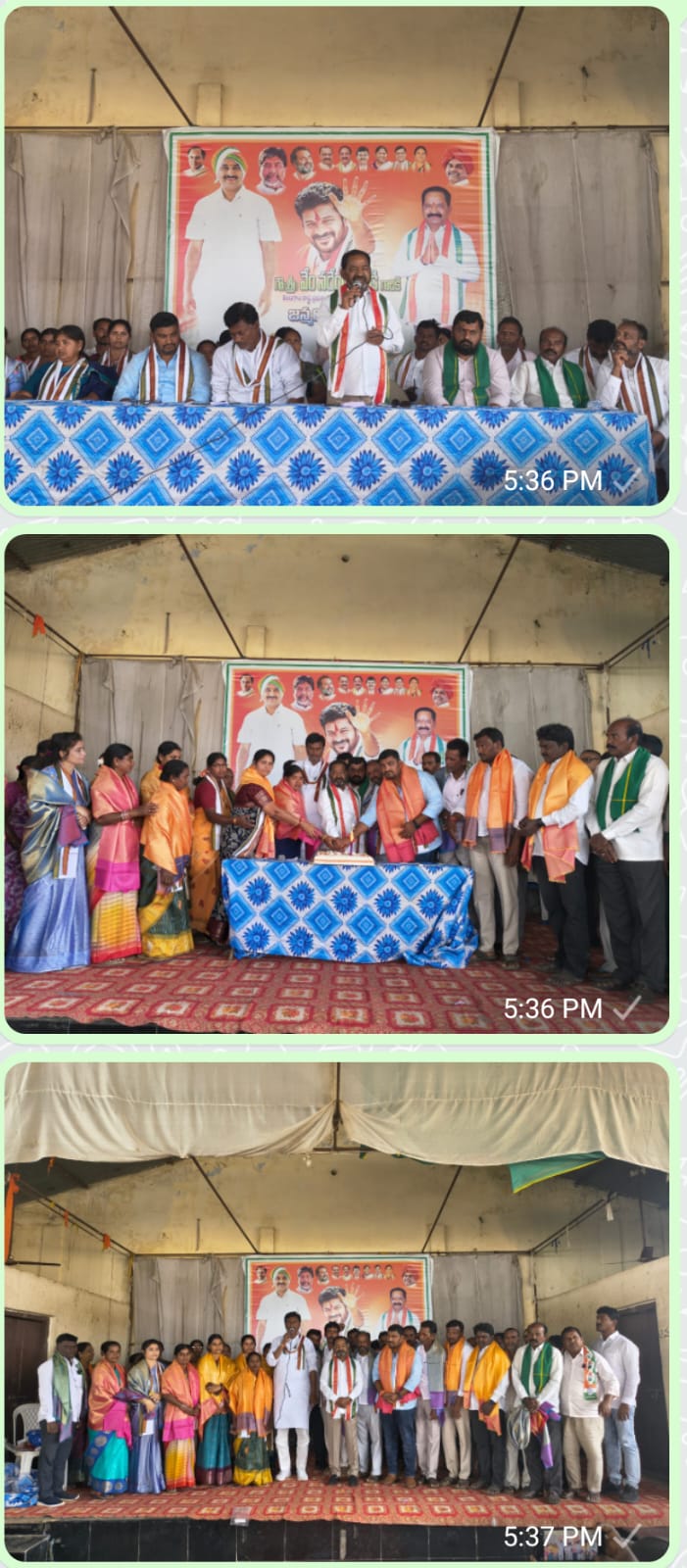Open the photo of the group cutting a cake

coord(336,784)
